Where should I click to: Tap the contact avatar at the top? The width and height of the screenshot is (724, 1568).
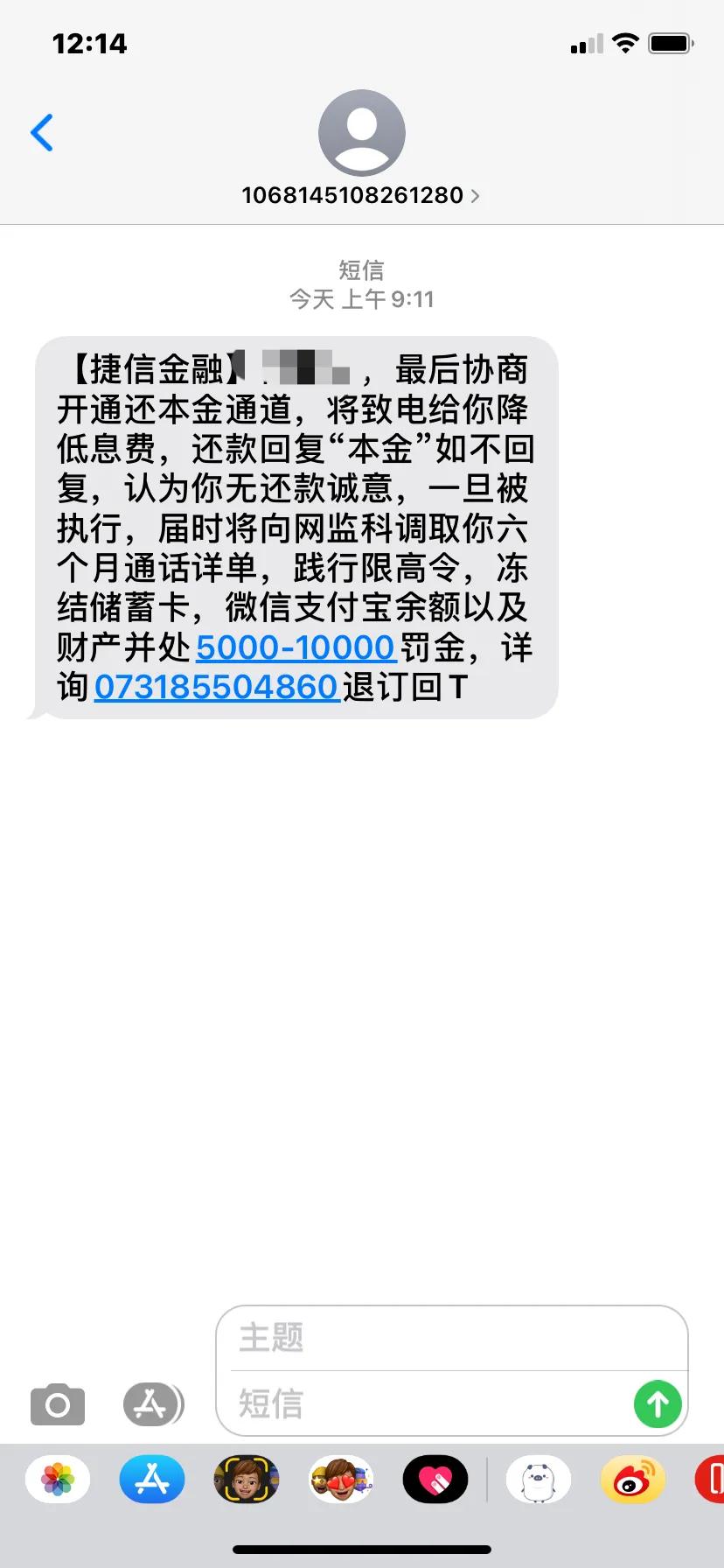click(x=362, y=132)
